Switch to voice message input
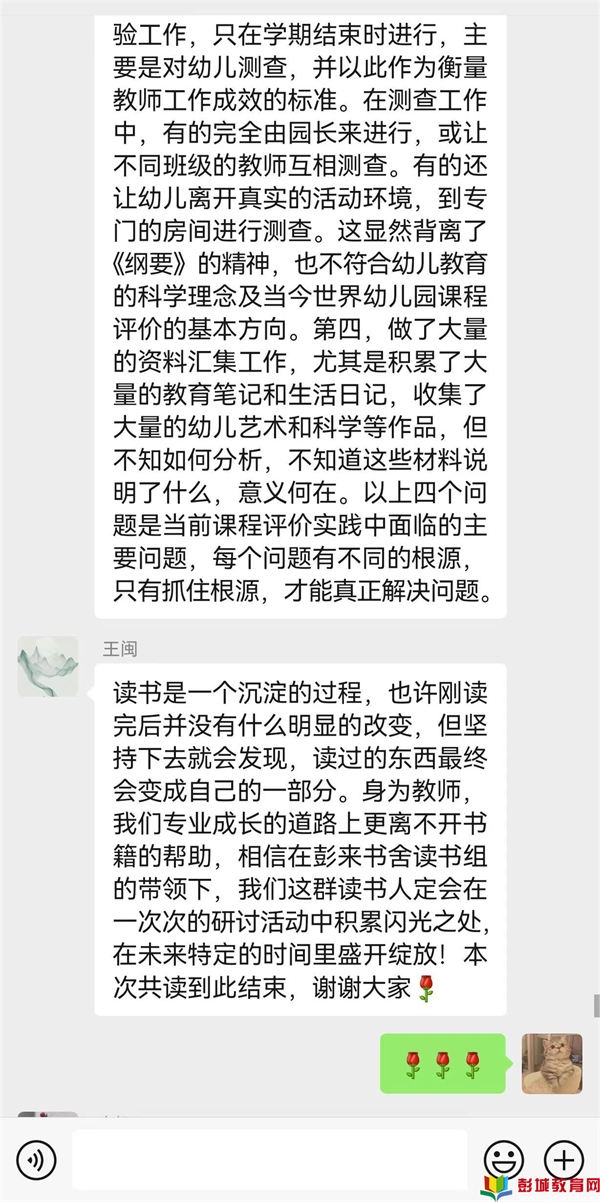 37,1160
